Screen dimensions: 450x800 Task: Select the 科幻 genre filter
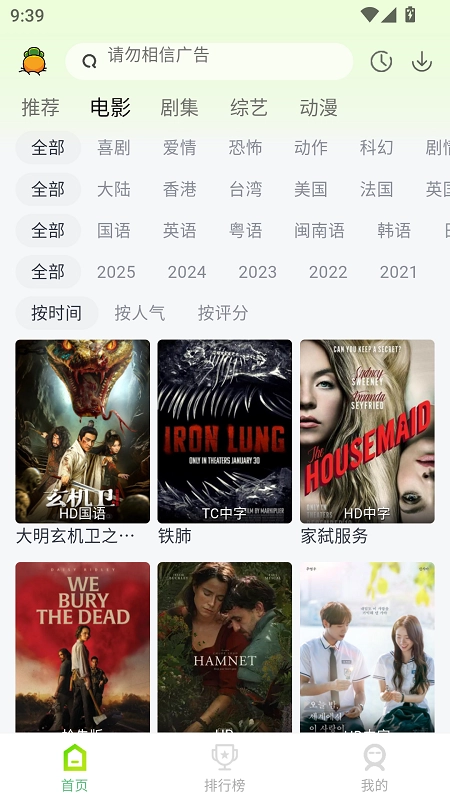(377, 148)
